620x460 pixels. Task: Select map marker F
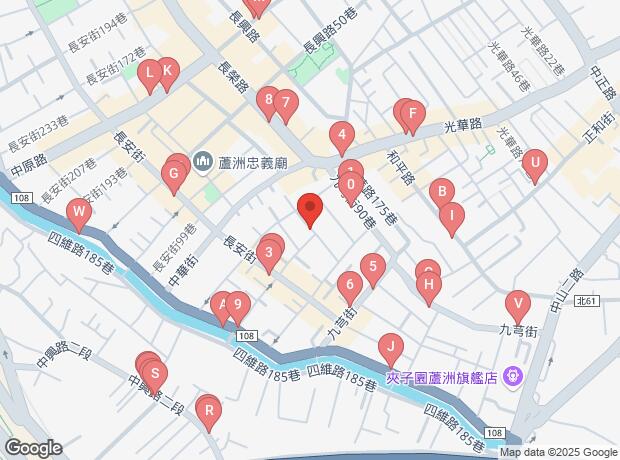410,114
